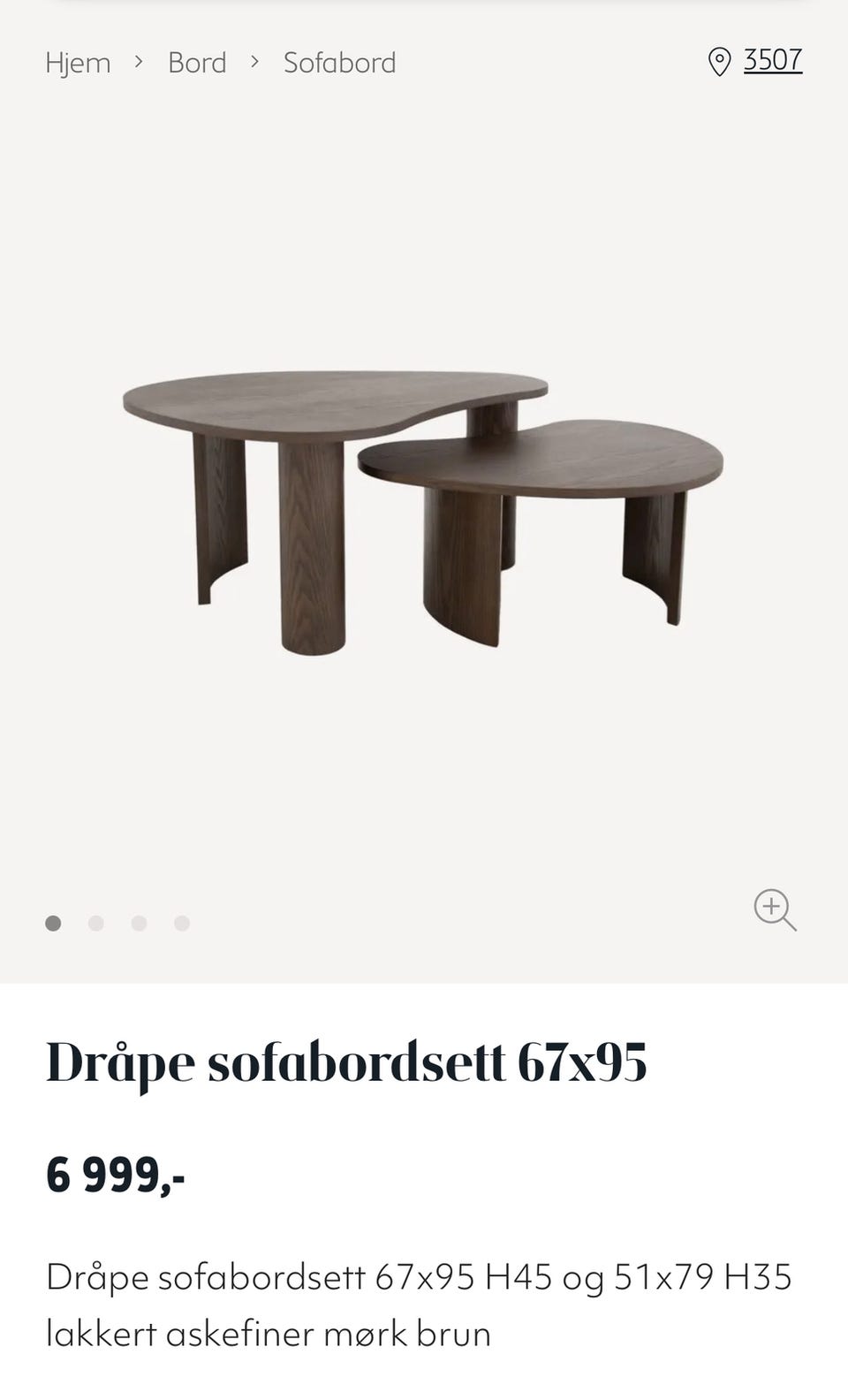Click the carousel dot progress indicator row
Image resolution: width=848 pixels, height=1400 pixels.
tap(117, 923)
